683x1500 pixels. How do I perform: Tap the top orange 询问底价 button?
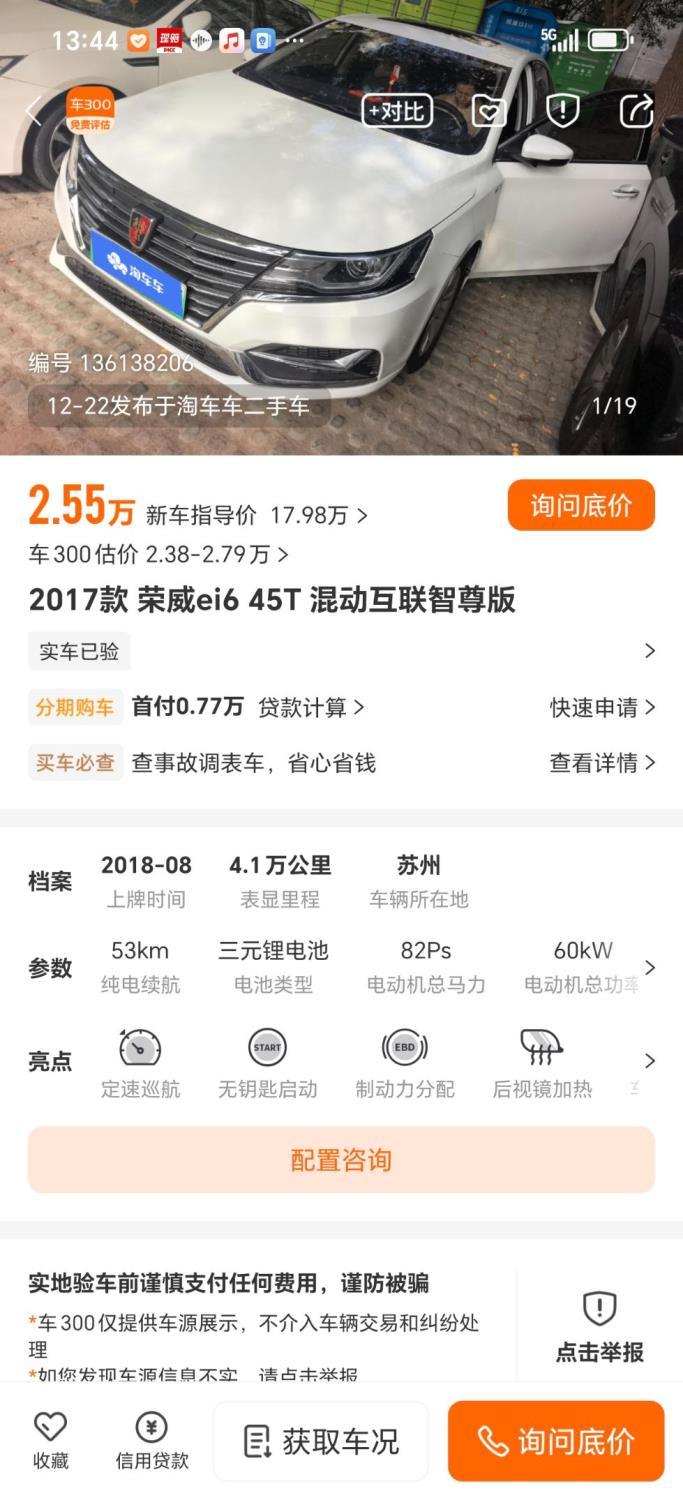[x=581, y=505]
